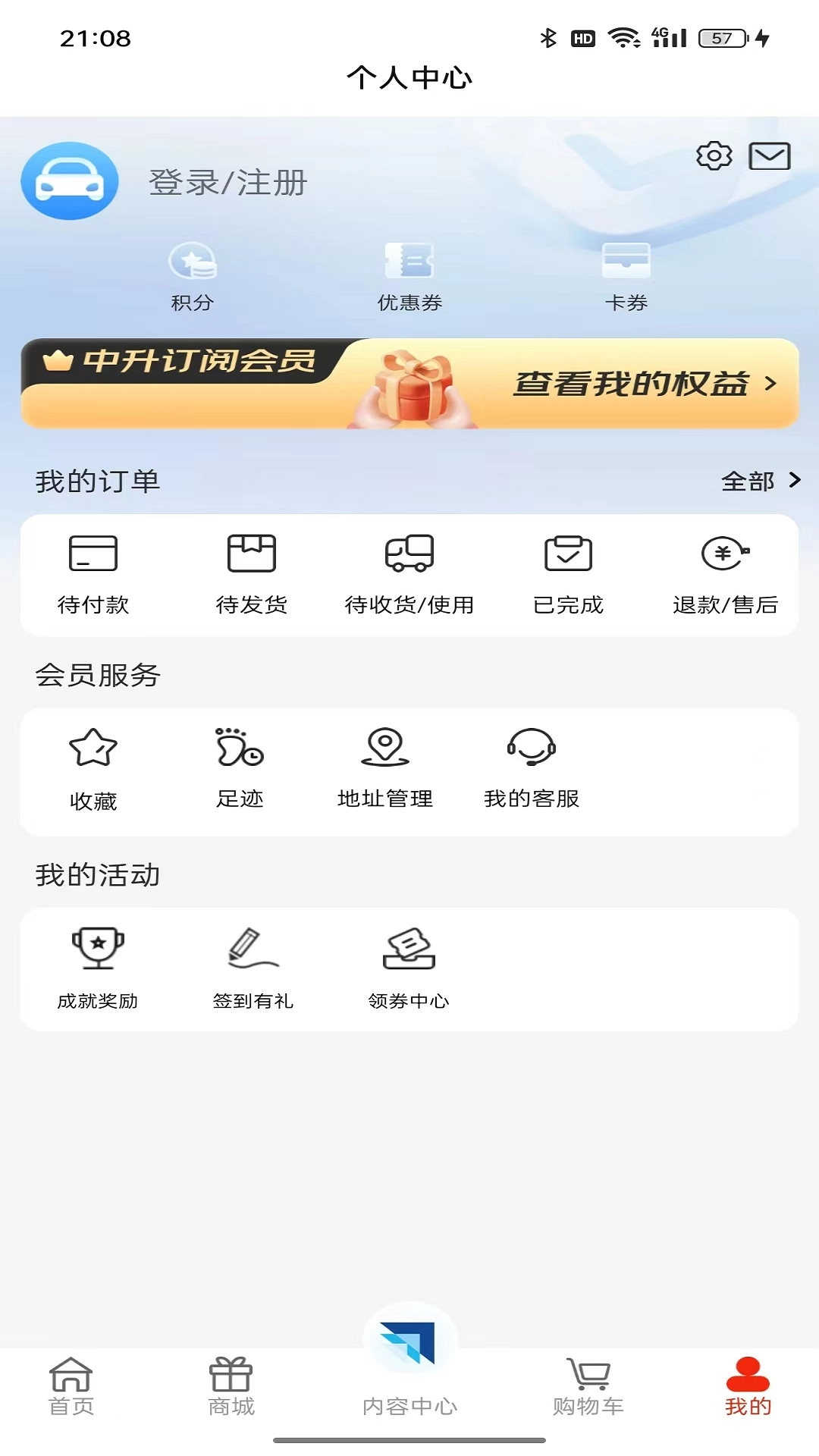Open 退款/售后 refund and after-sales
Viewport: 819px width, 1456px height.
coord(726,573)
